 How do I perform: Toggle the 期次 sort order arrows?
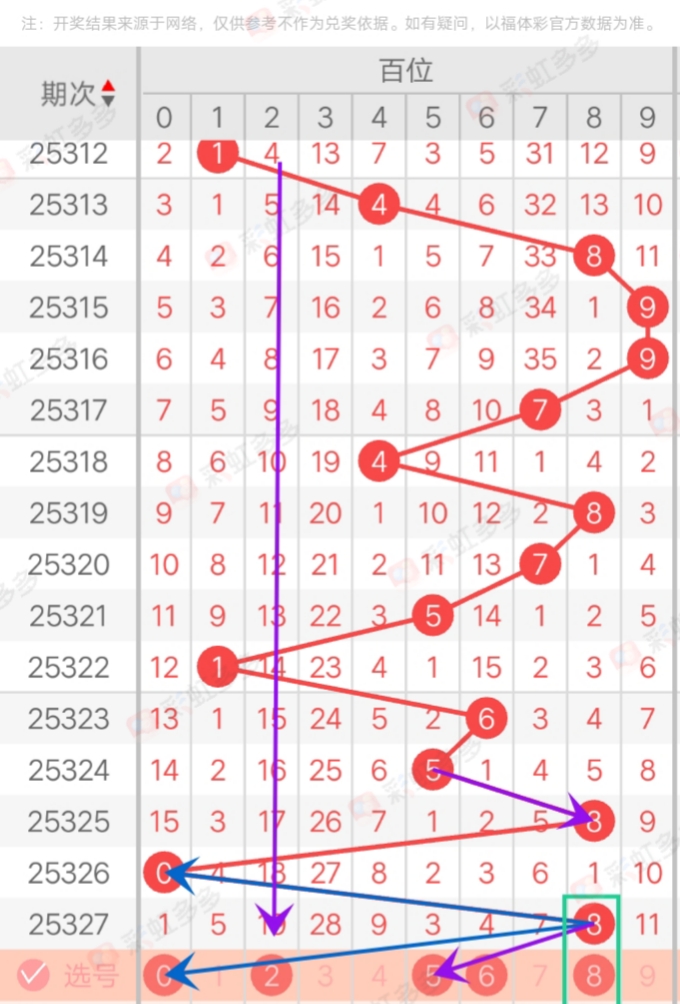108,94
